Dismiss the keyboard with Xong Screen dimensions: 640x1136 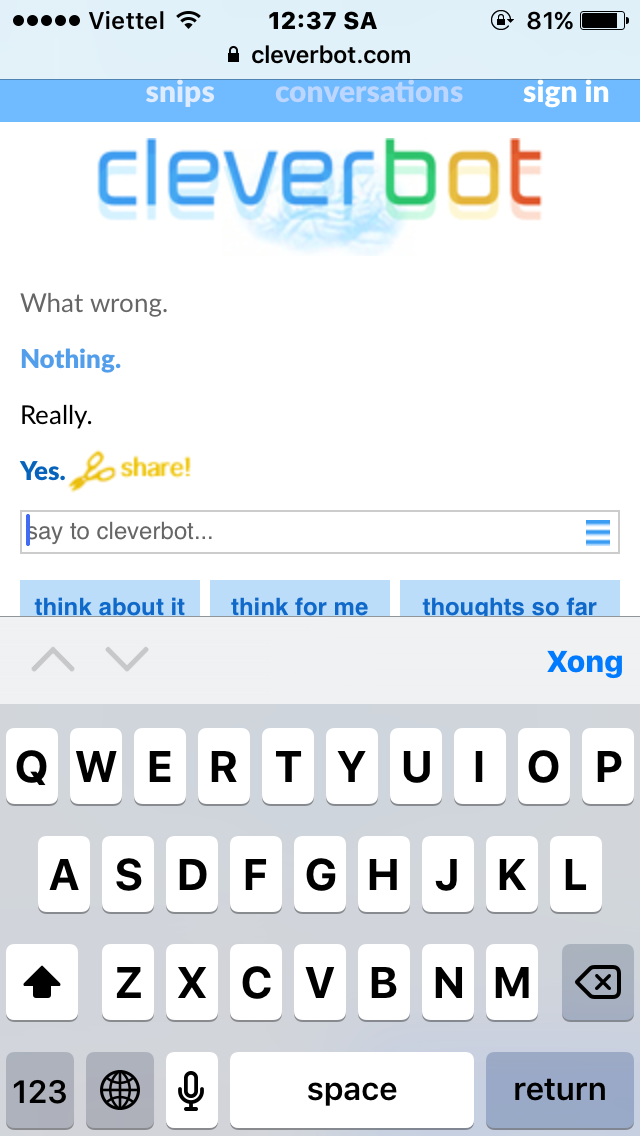coord(584,661)
